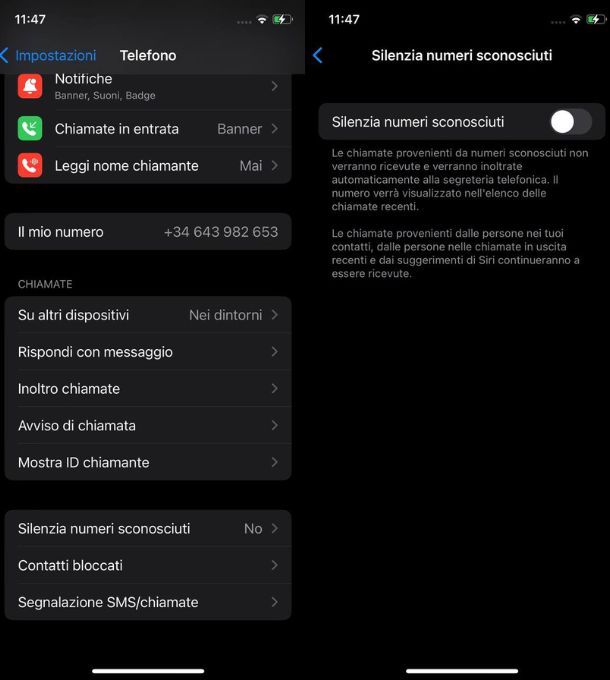Viewport: 610px width, 680px height.
Task: Open Silenzia numeri sconosciuti row
Action: point(147,529)
